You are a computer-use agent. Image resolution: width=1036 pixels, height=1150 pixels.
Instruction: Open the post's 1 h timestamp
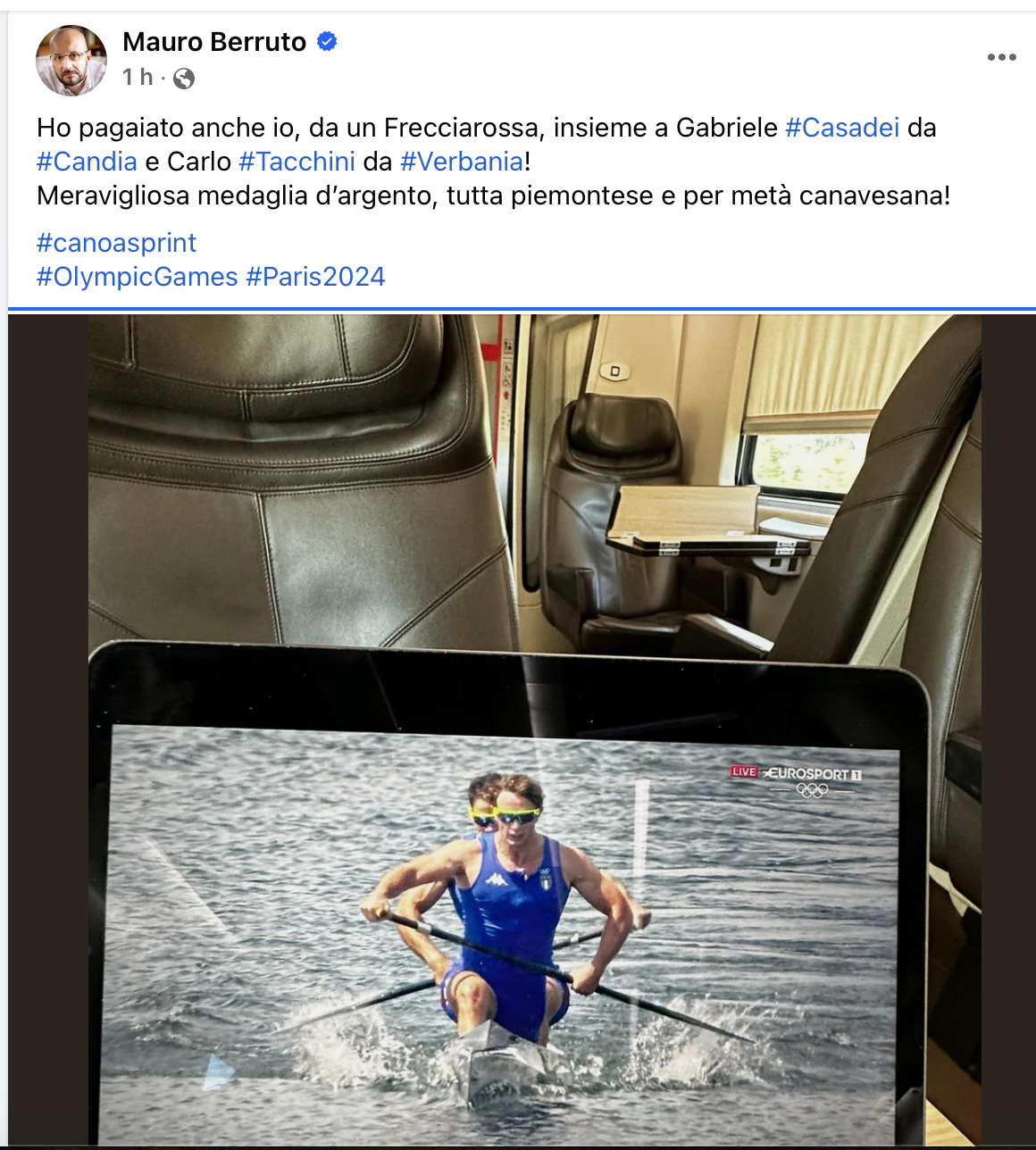click(x=138, y=78)
